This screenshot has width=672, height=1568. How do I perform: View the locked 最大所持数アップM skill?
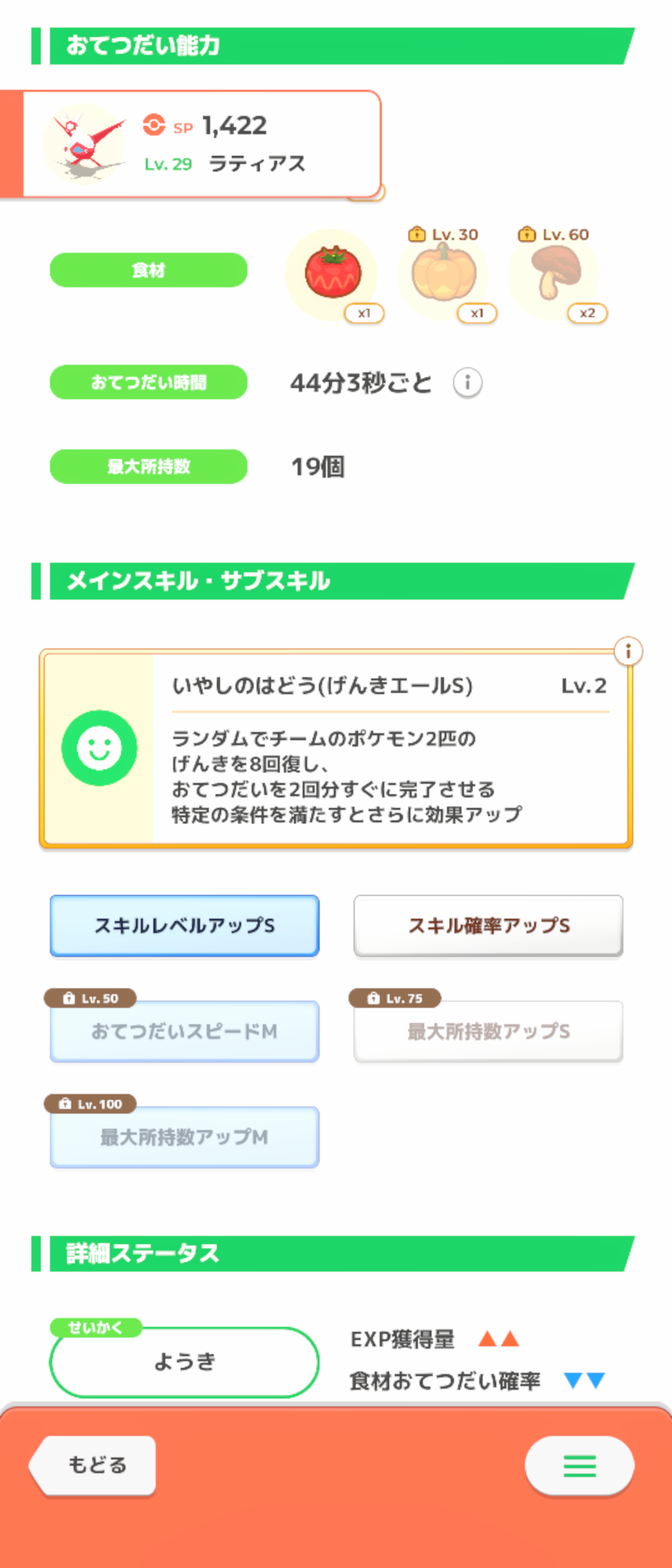pos(185,1137)
